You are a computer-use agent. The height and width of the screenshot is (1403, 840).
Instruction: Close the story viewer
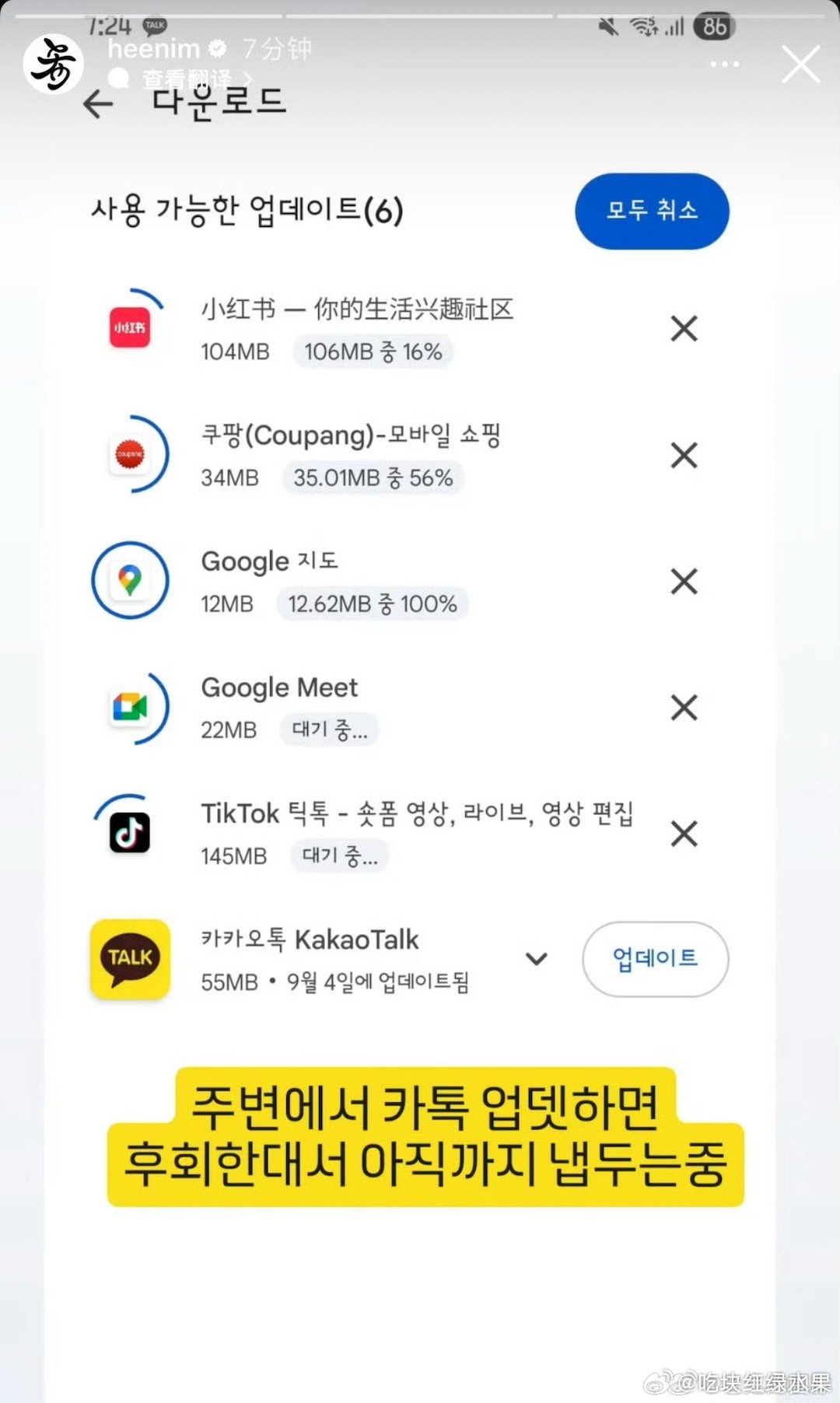pos(800,65)
